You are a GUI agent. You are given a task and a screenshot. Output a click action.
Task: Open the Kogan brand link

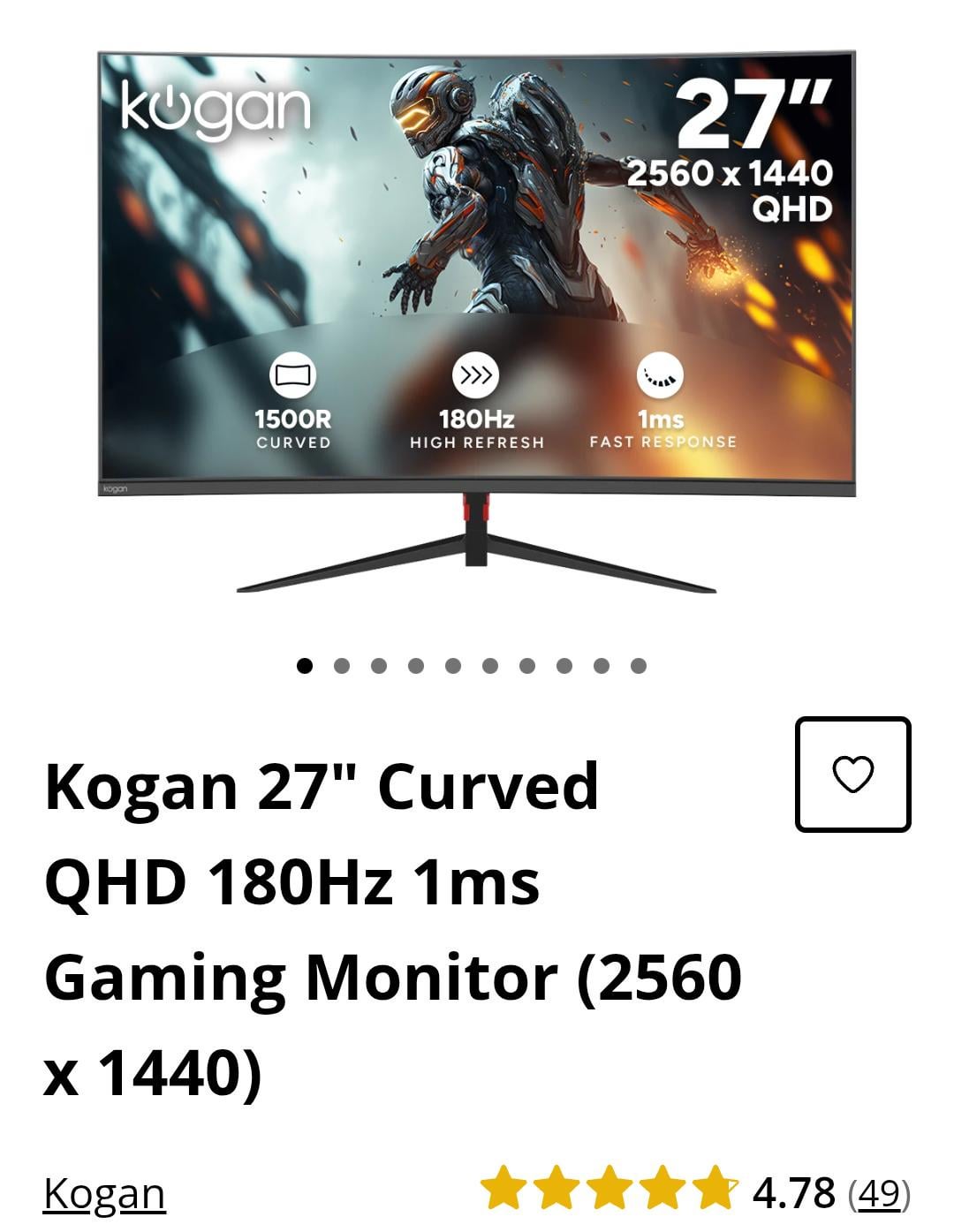104,1194
